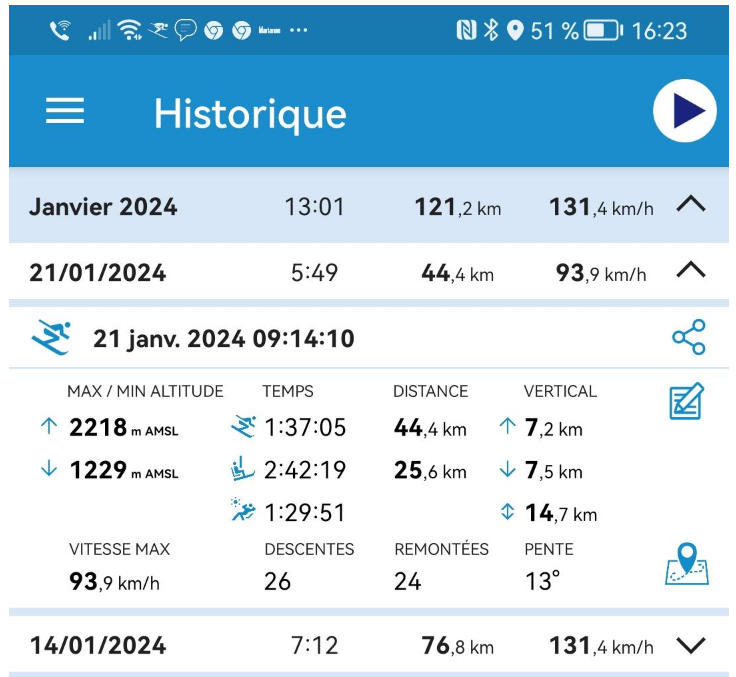Share the 21 janv. 2024 ski session
Image resolution: width=736 pixels, height=677 pixels.
pos(688,338)
